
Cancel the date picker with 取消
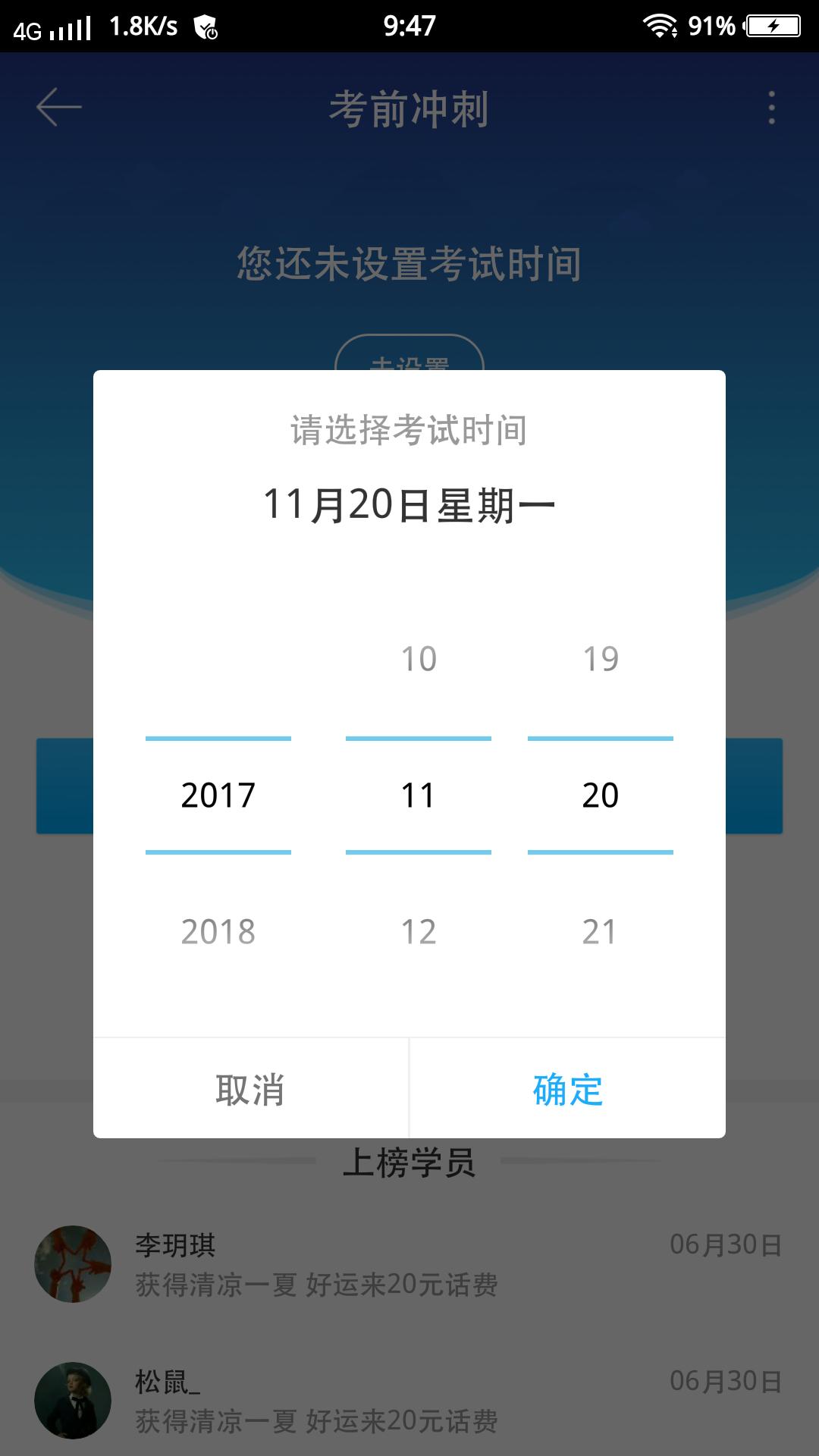[x=250, y=1089]
